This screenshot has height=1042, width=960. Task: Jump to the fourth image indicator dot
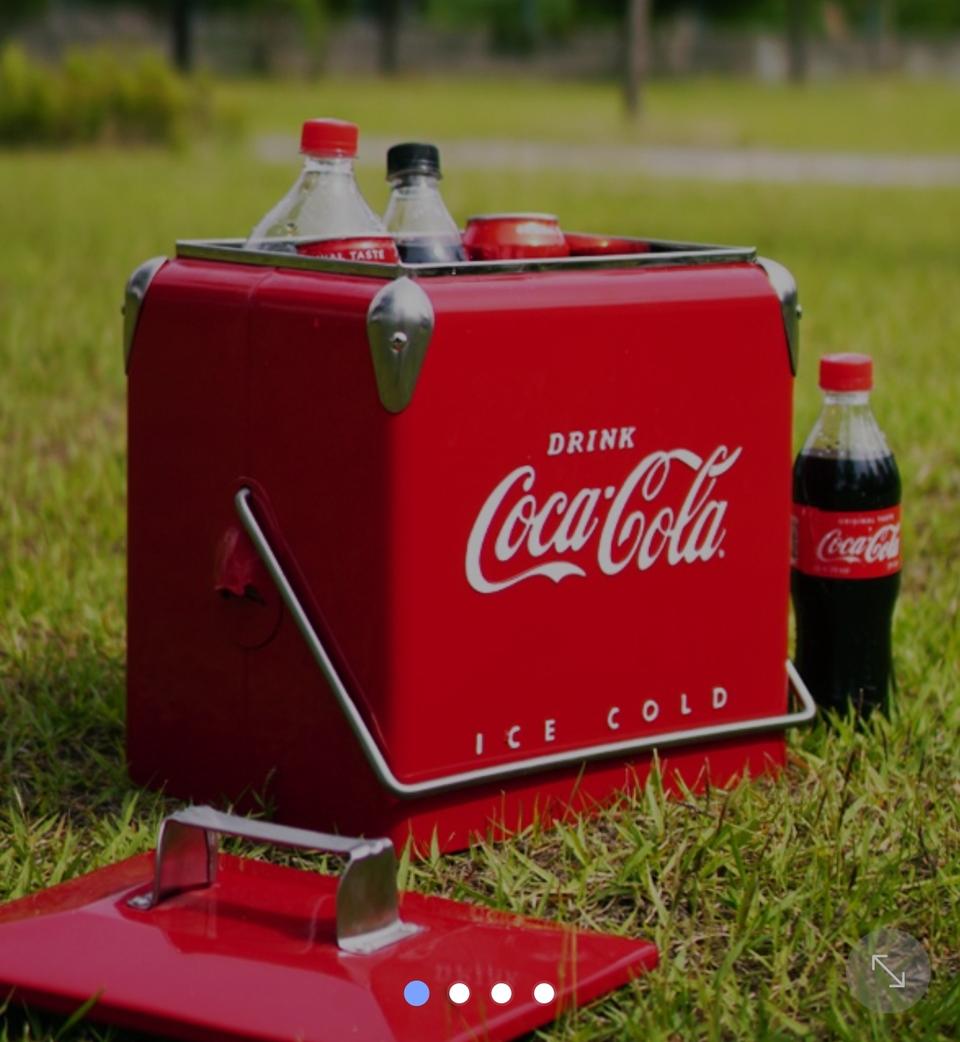pyautogui.click(x=544, y=993)
